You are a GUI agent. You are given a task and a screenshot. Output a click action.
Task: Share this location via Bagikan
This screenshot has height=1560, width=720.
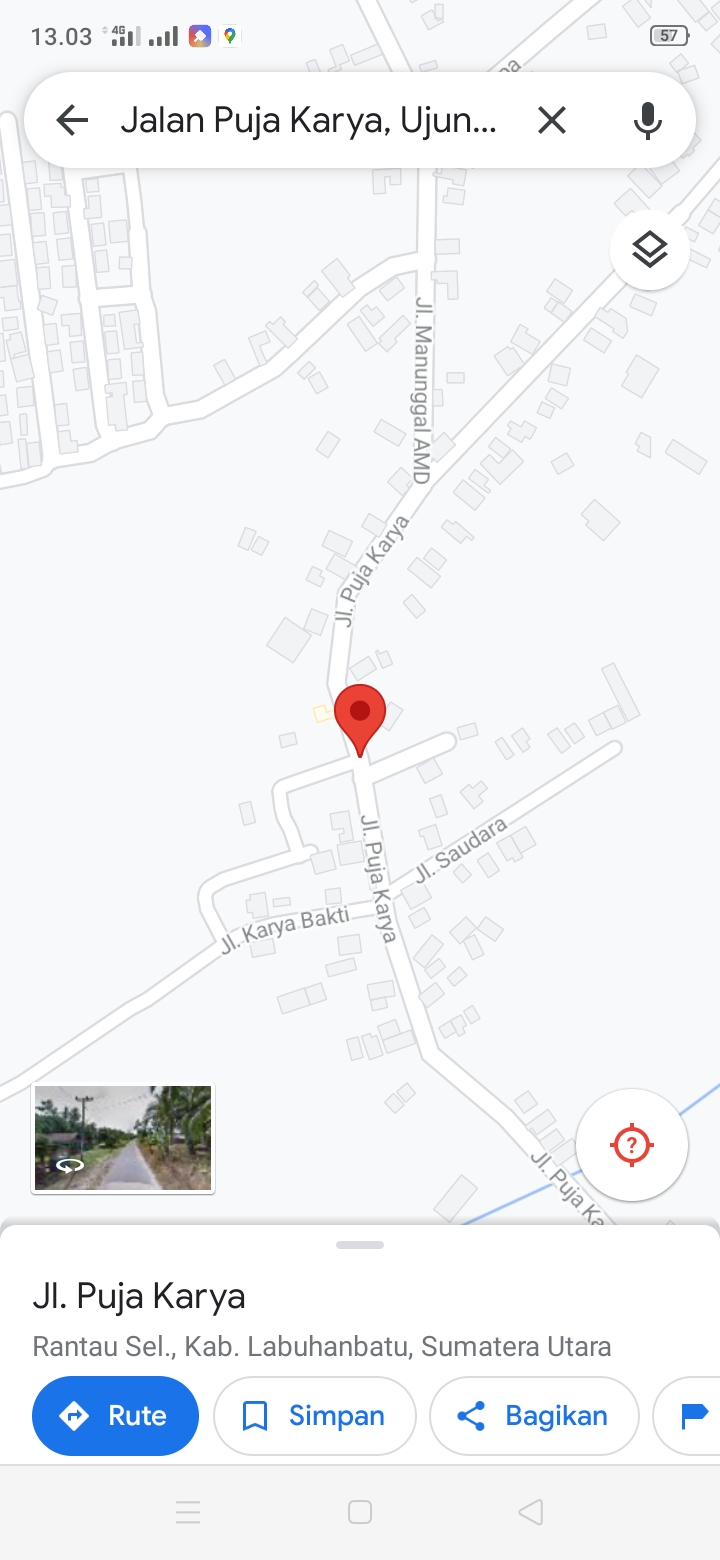pos(534,1416)
